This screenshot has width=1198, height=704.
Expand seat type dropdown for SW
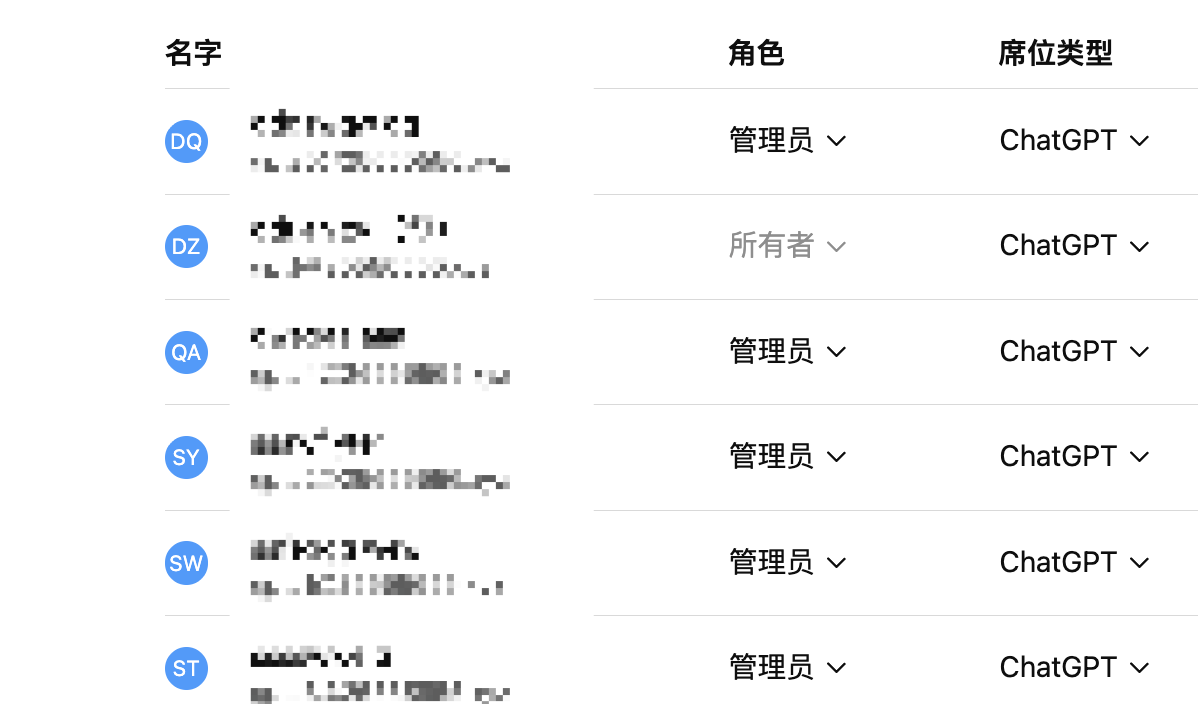click(x=1074, y=563)
